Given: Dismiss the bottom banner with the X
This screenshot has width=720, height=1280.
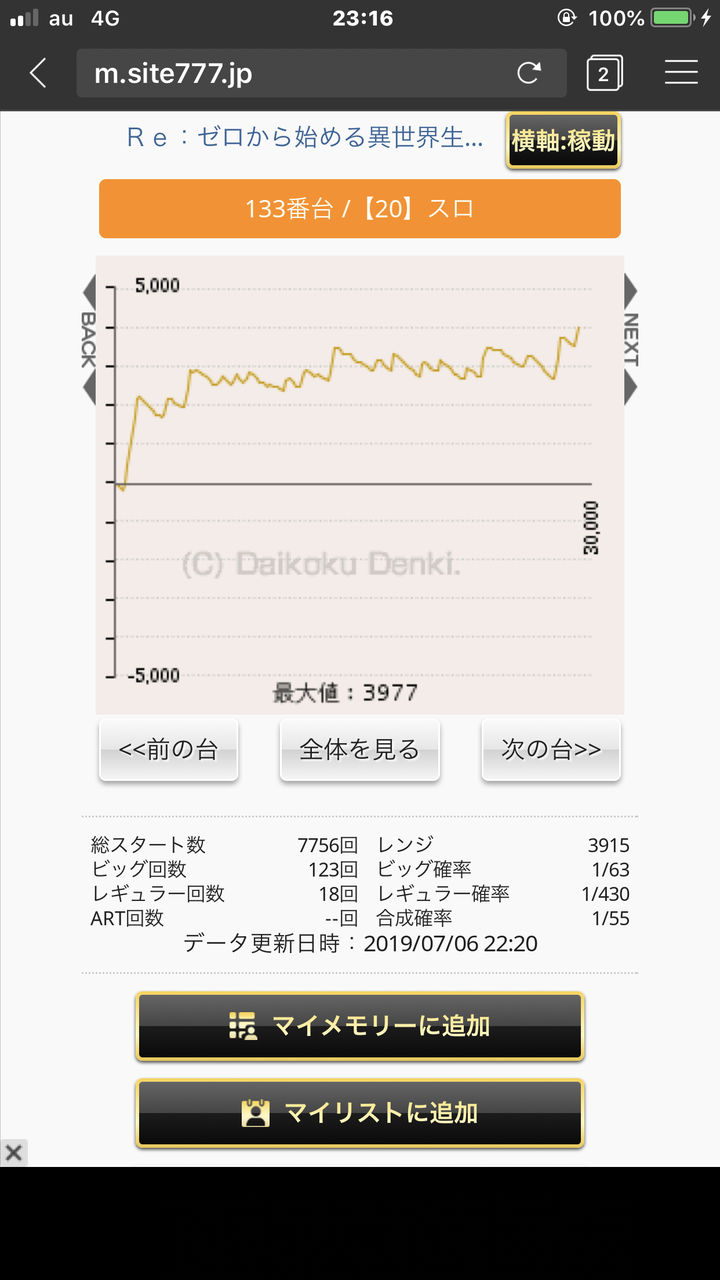Looking at the screenshot, I should click(x=13, y=1153).
